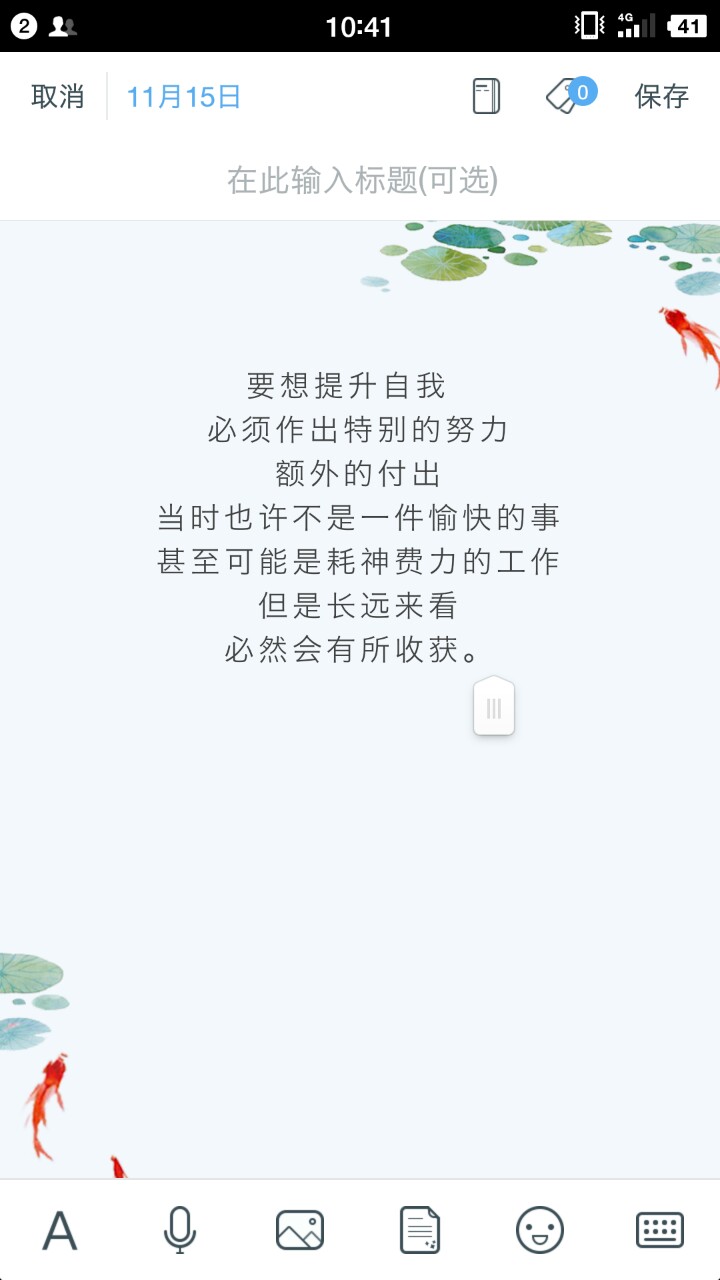Screen dimensions: 720x1280
Task: Tap the text cursor handle
Action: (494, 706)
